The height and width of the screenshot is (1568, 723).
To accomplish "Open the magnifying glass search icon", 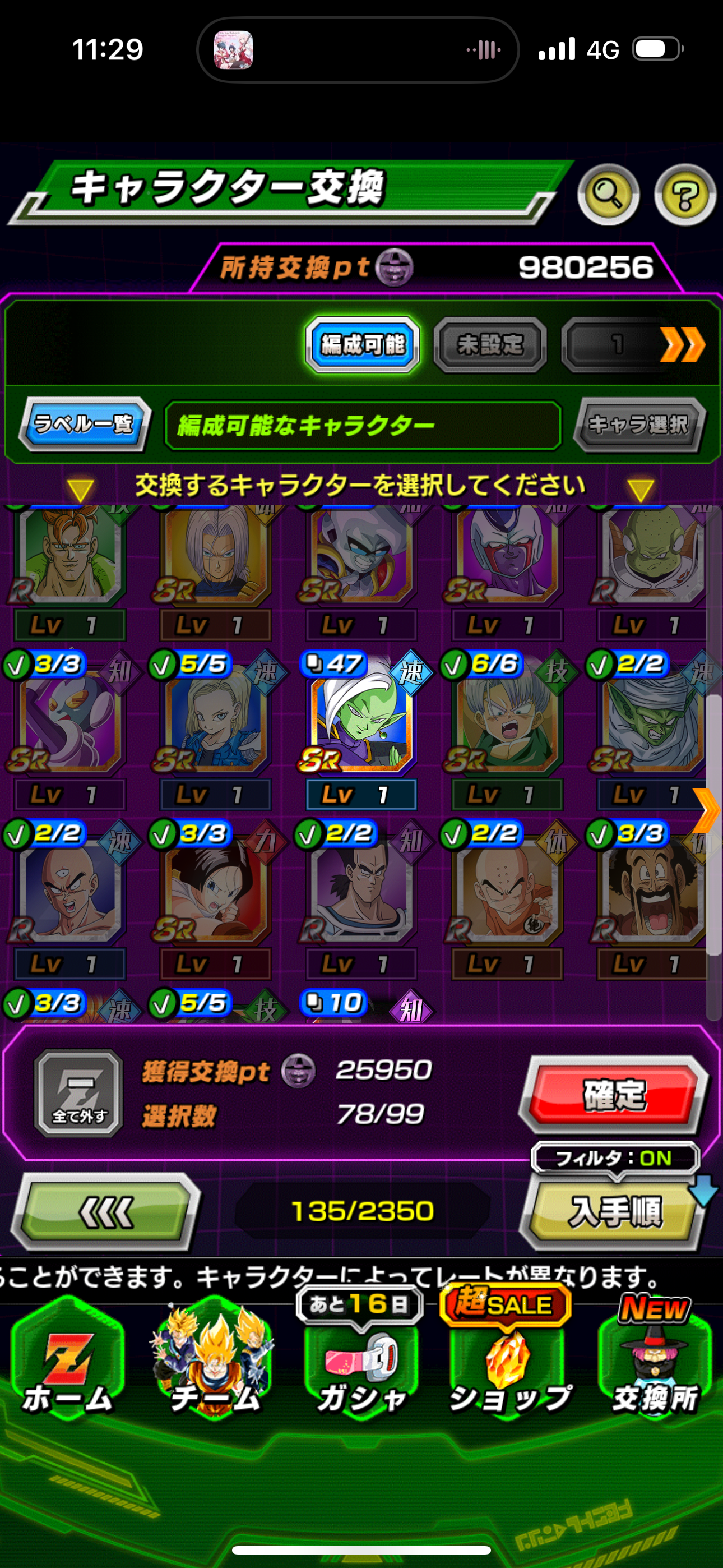I will coord(608,194).
